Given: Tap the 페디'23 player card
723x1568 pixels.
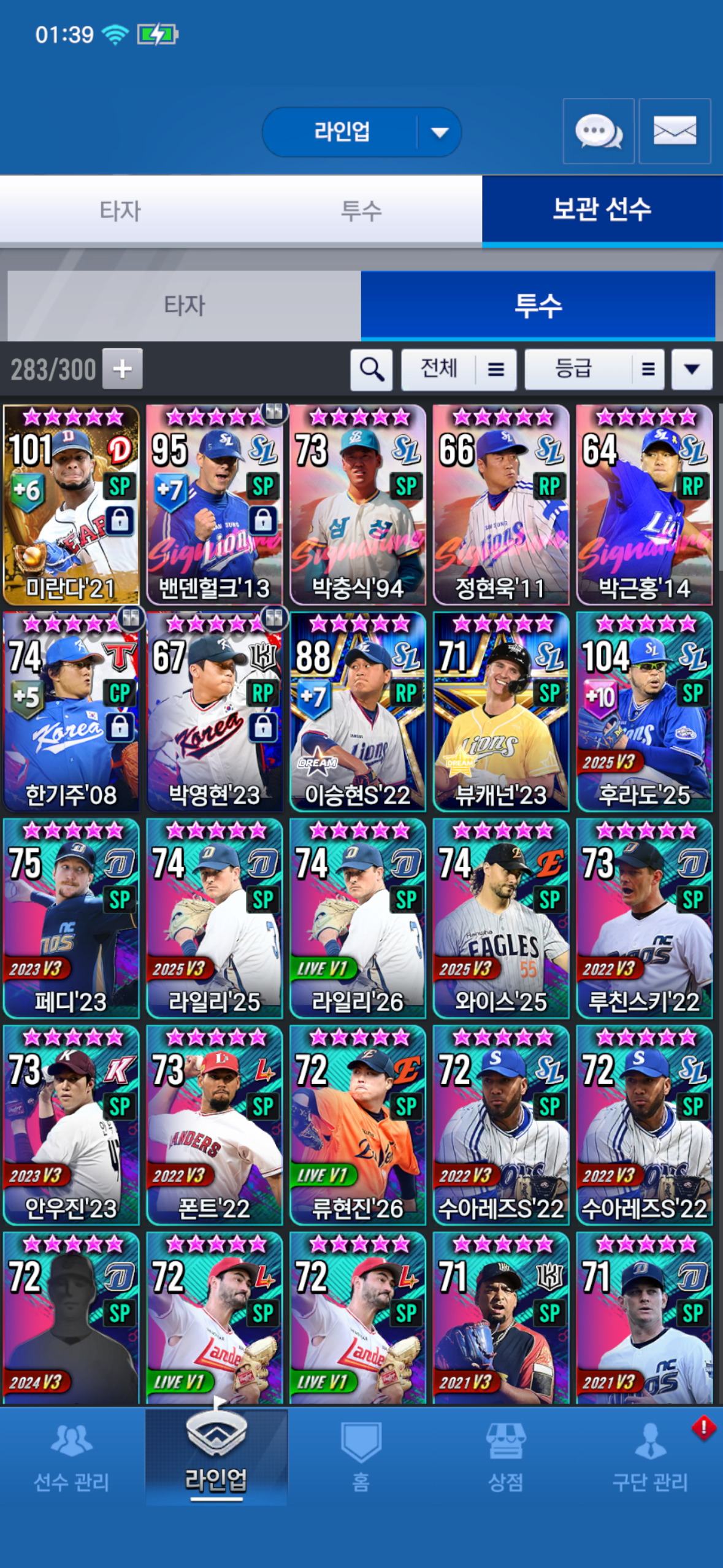Looking at the screenshot, I should click(71, 918).
